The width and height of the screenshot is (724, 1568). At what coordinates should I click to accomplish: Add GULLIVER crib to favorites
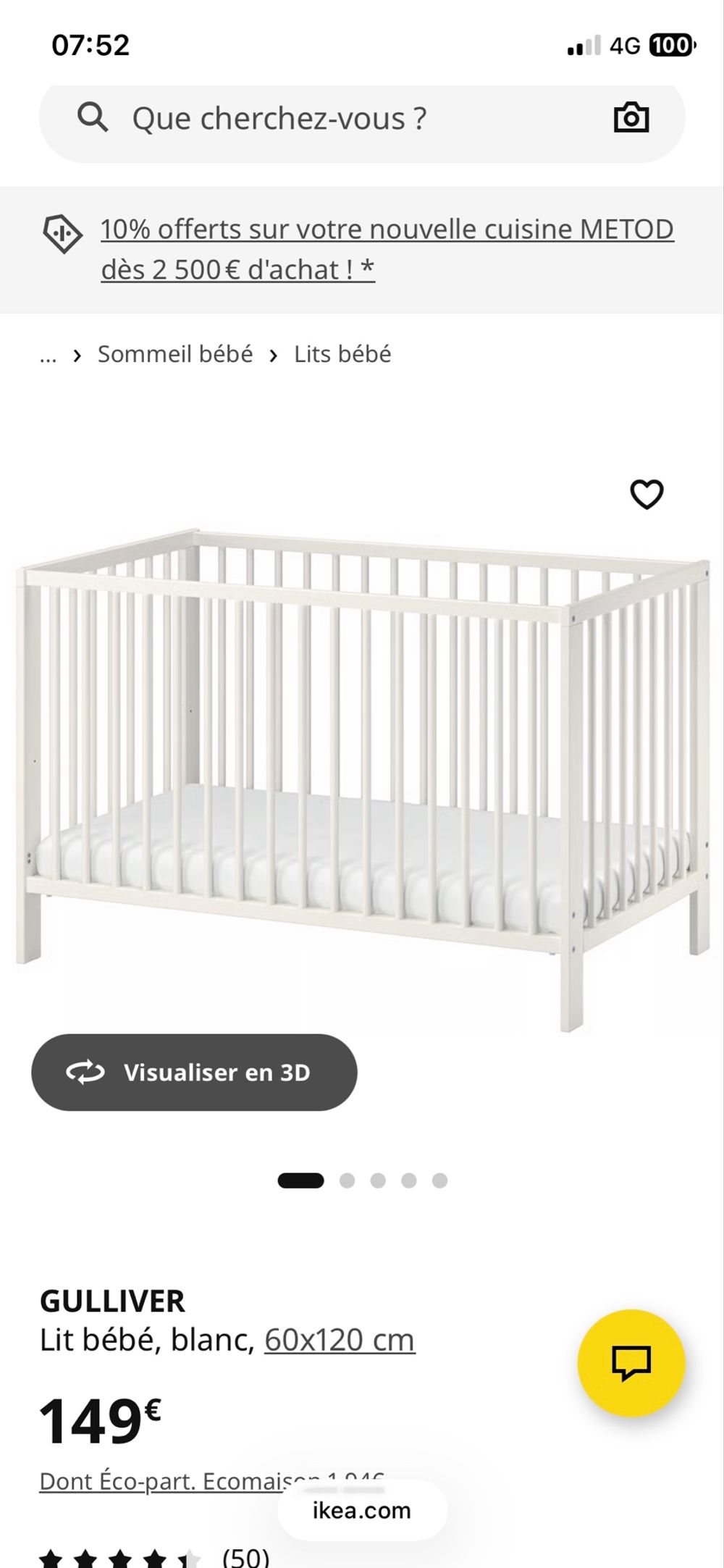[x=647, y=495]
